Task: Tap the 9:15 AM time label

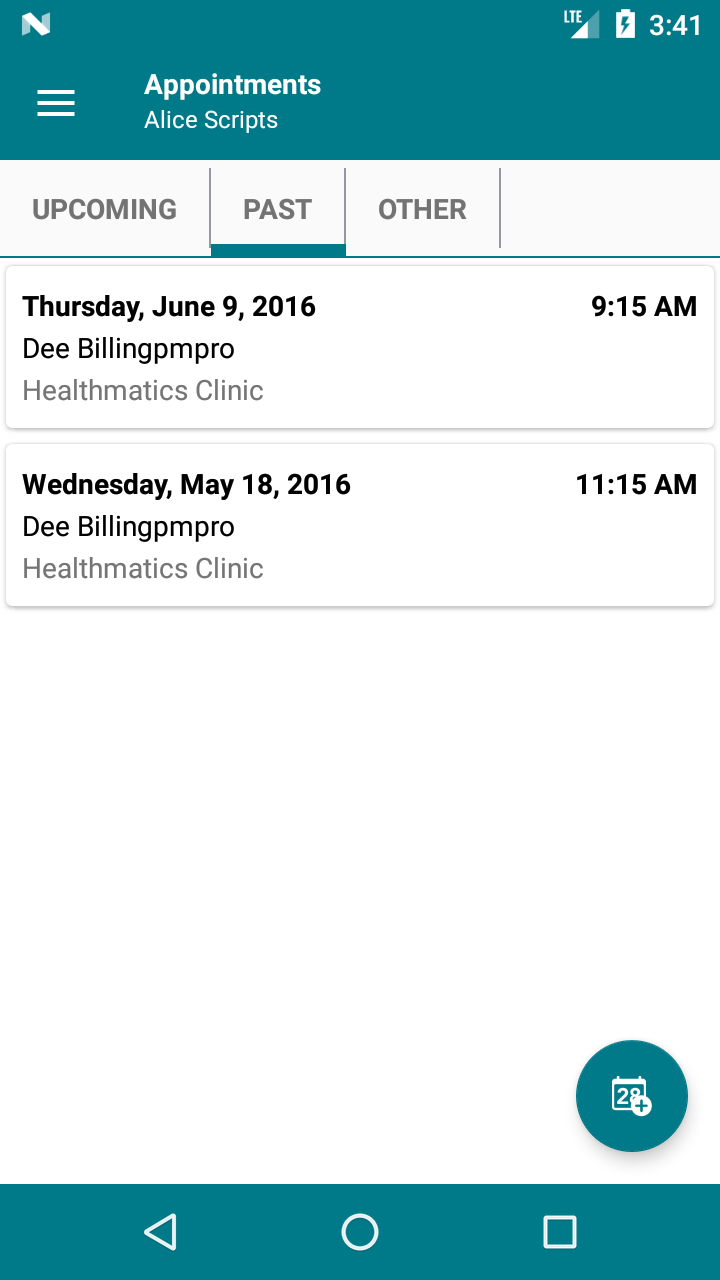Action: [643, 306]
